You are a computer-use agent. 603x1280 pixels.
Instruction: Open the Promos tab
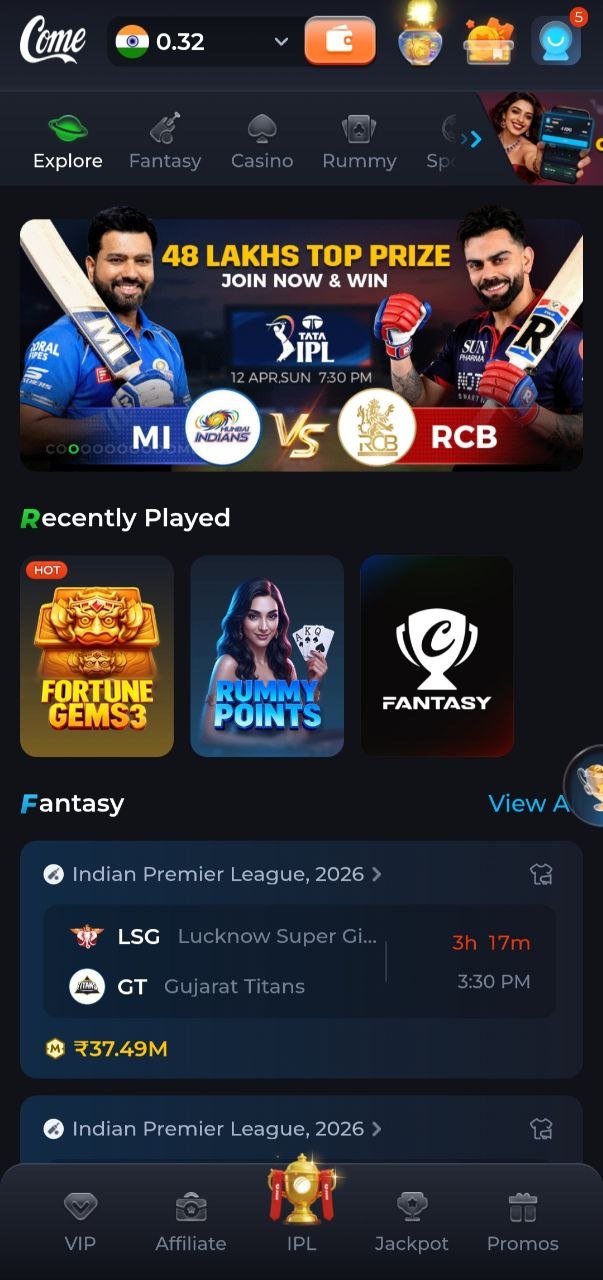(x=522, y=1222)
